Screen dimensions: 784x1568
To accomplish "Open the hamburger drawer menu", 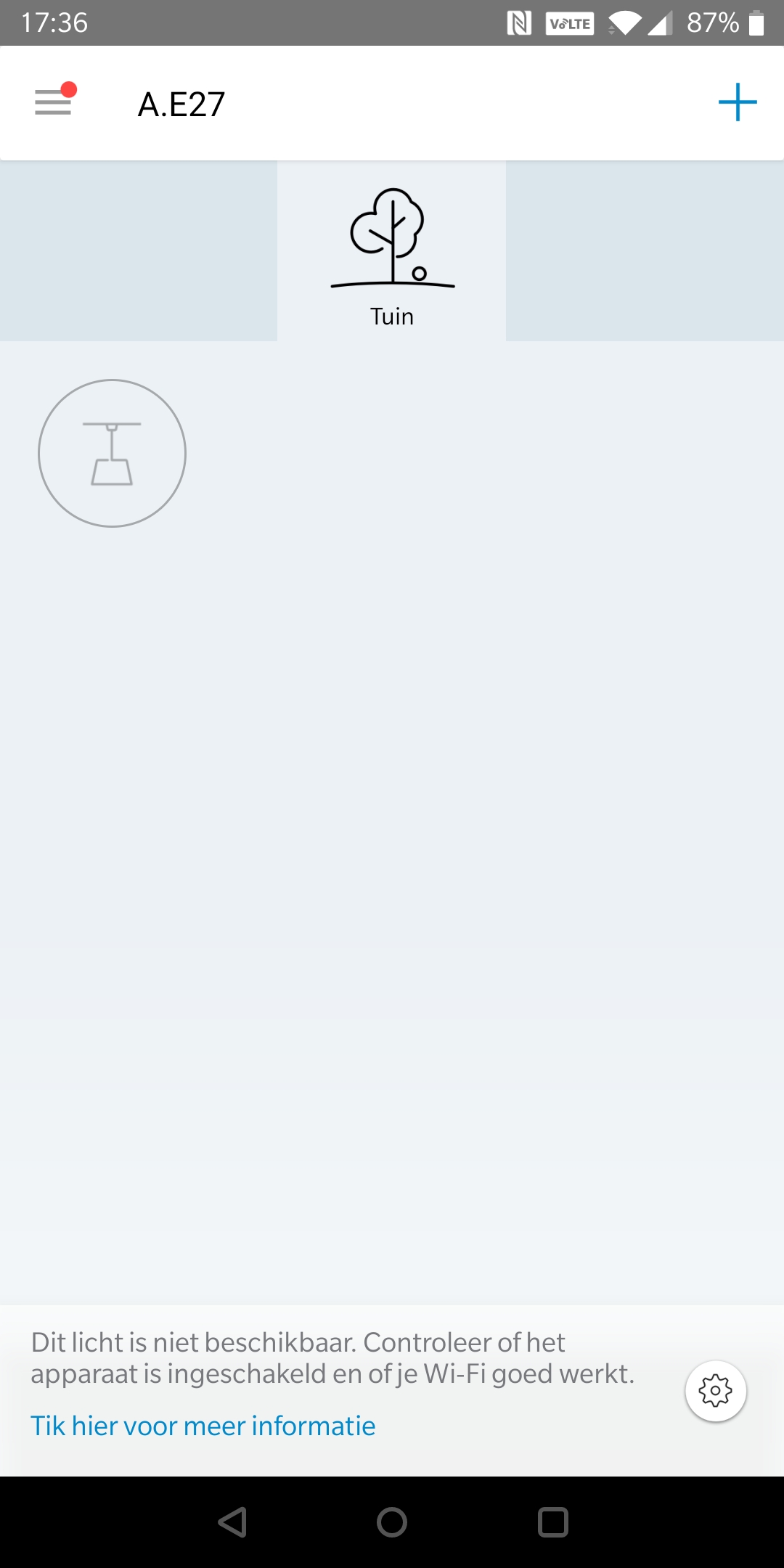I will (53, 102).
